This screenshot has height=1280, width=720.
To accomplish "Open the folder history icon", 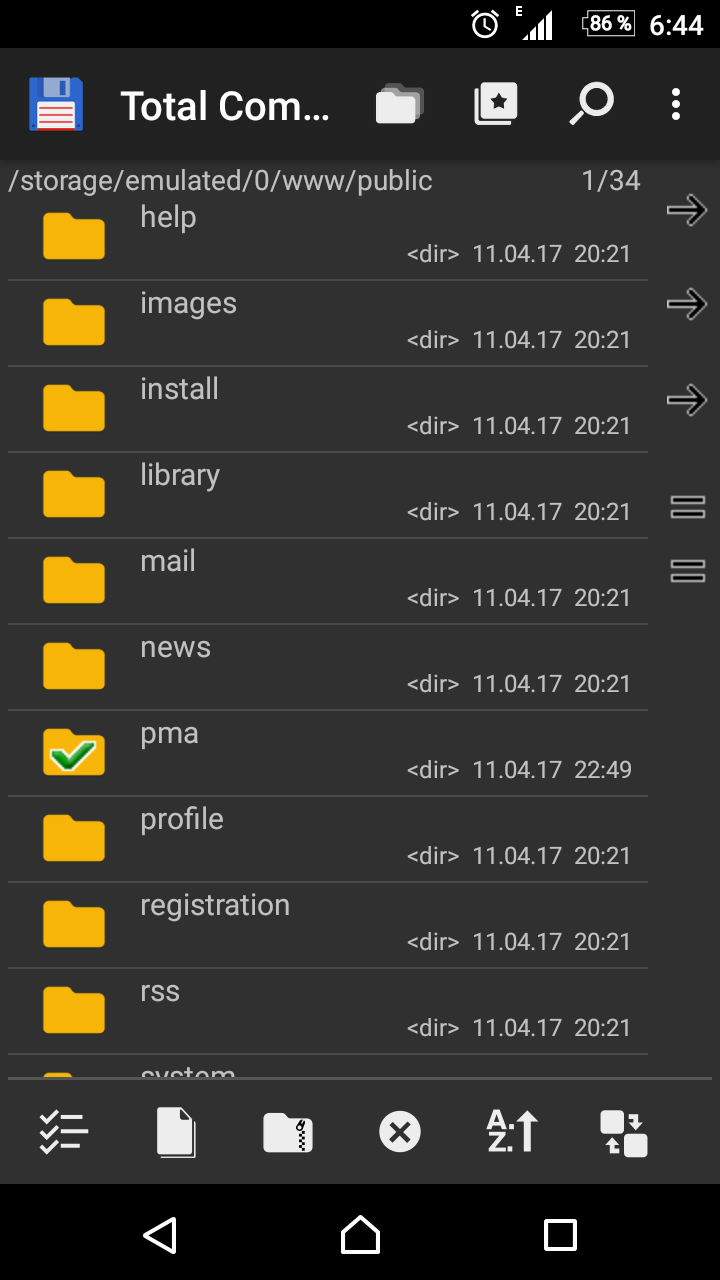I will [x=399, y=105].
